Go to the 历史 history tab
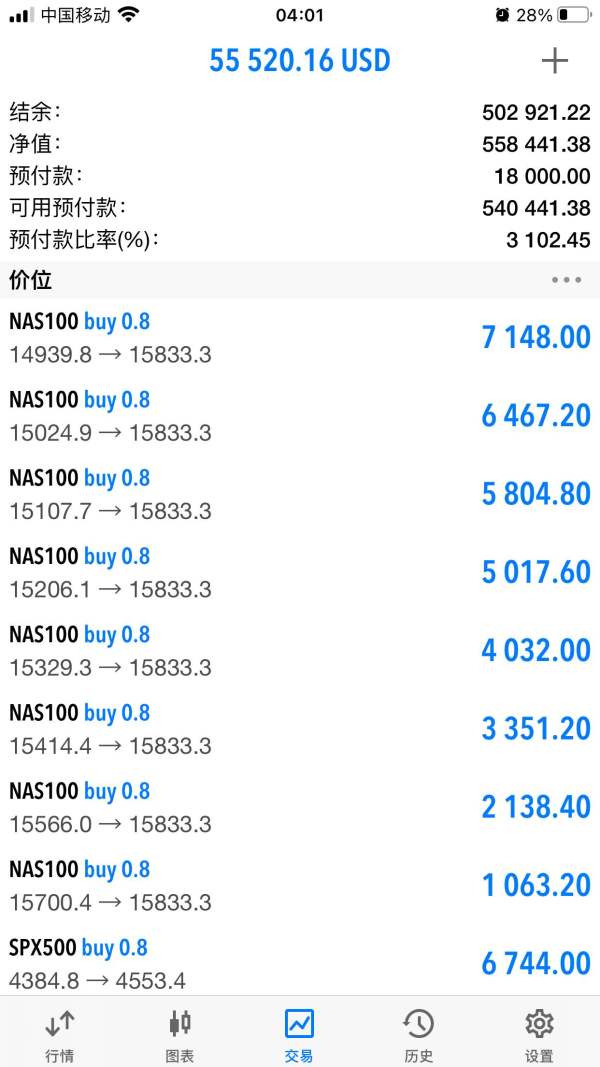 (x=418, y=1034)
